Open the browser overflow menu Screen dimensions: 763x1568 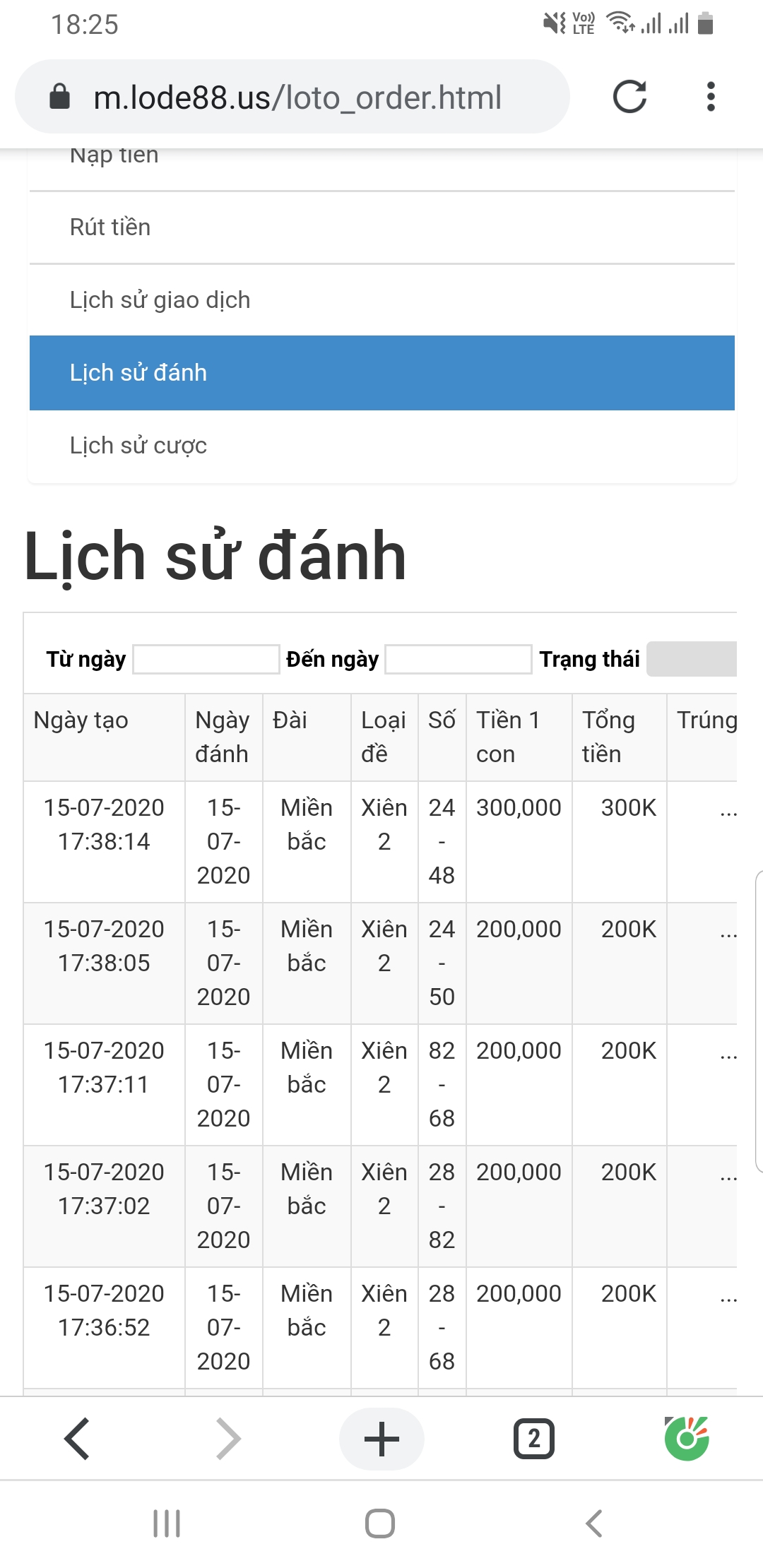tap(711, 97)
